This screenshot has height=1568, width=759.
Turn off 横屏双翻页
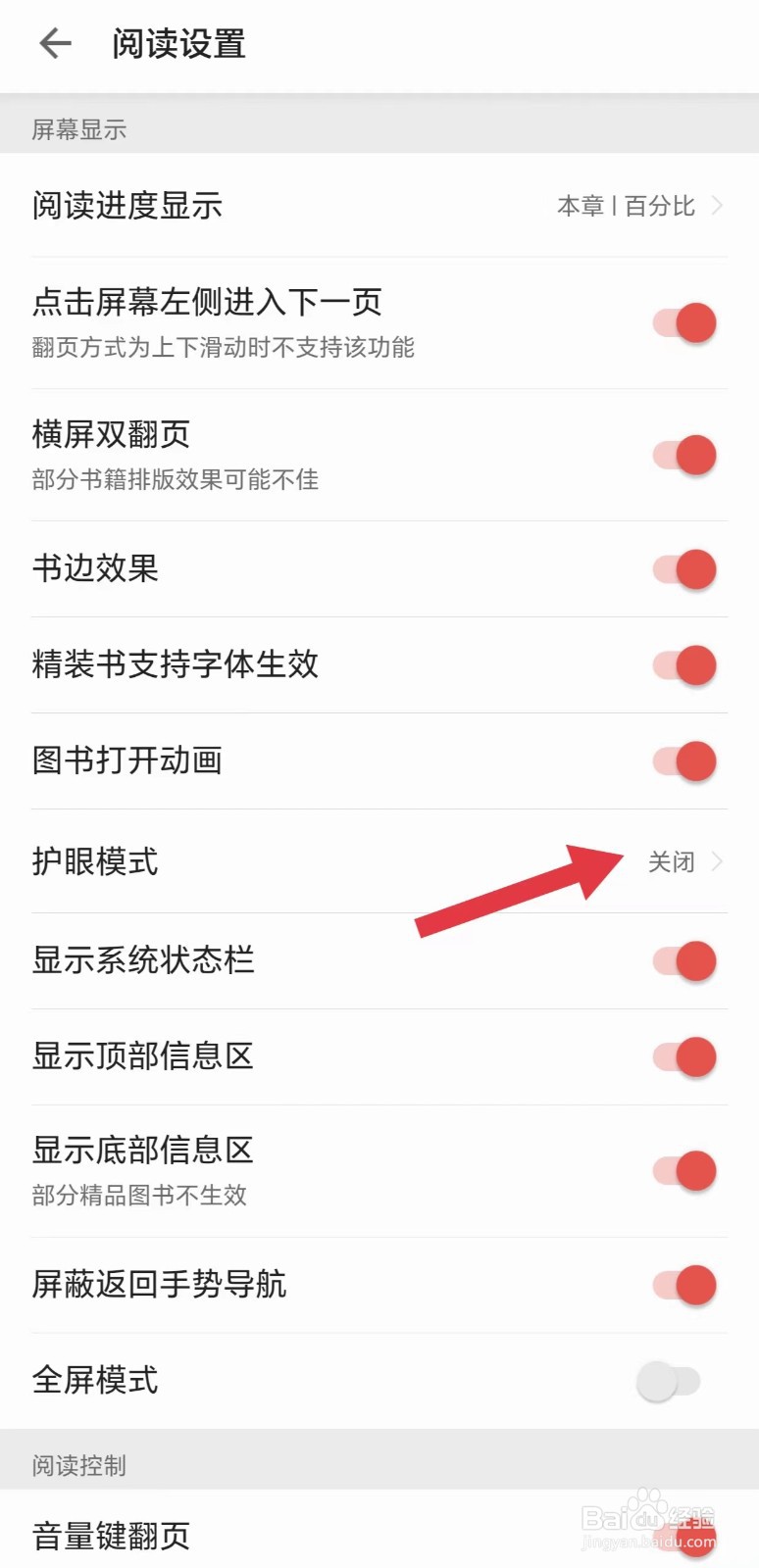pyautogui.click(x=683, y=455)
